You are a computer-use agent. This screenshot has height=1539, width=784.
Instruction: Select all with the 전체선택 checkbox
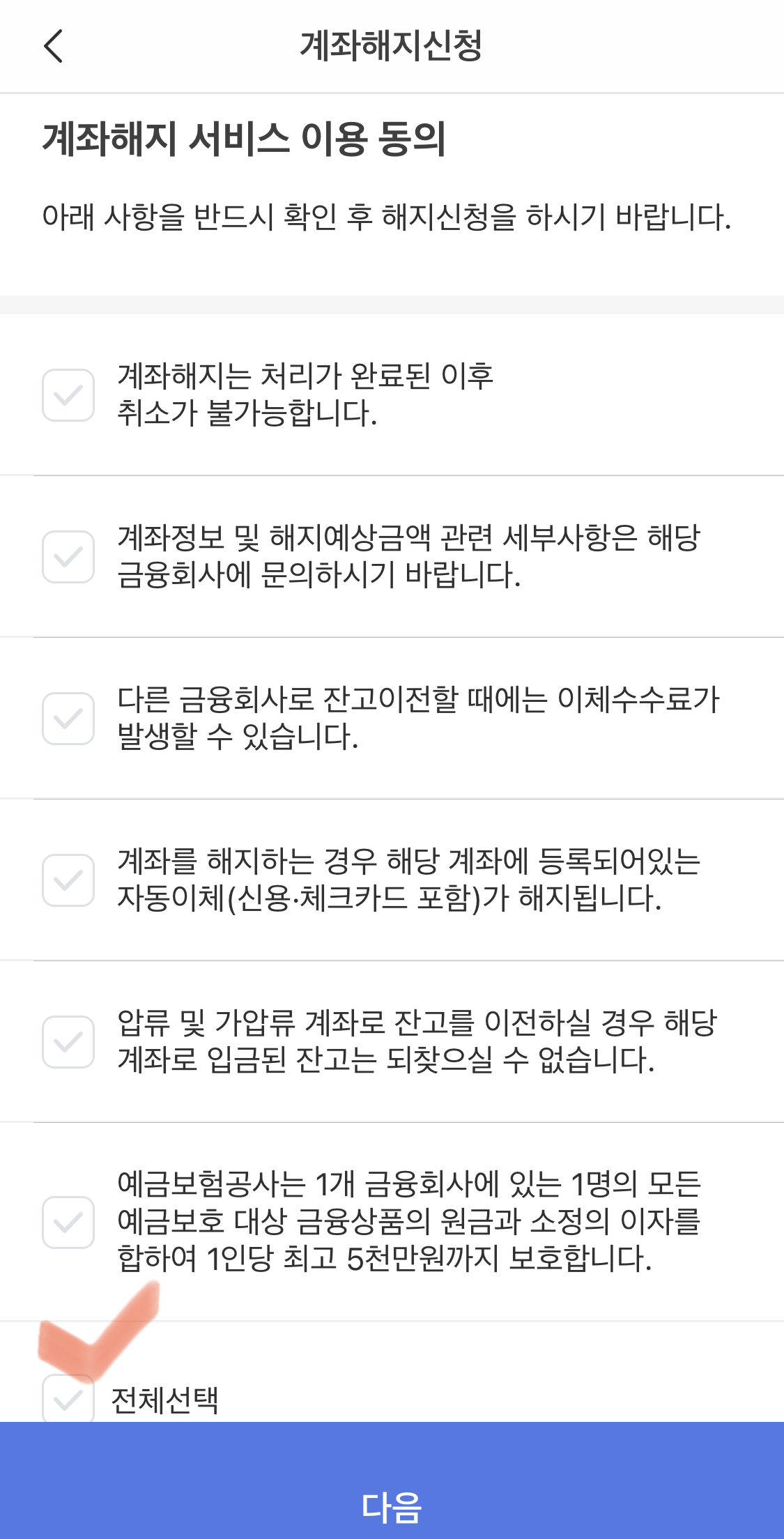pyautogui.click(x=68, y=1399)
